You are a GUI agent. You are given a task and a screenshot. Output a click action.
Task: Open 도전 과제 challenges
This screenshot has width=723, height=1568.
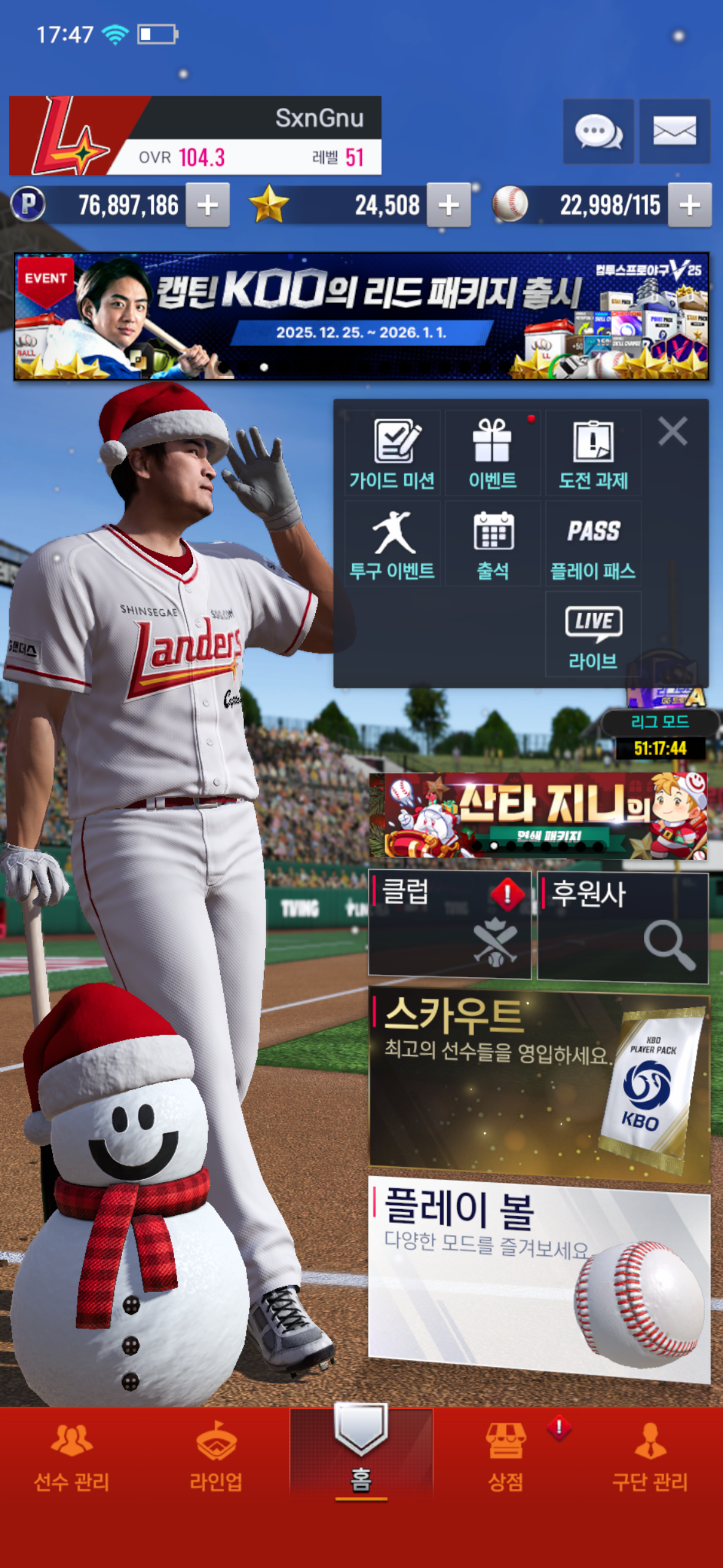pyautogui.click(x=593, y=453)
